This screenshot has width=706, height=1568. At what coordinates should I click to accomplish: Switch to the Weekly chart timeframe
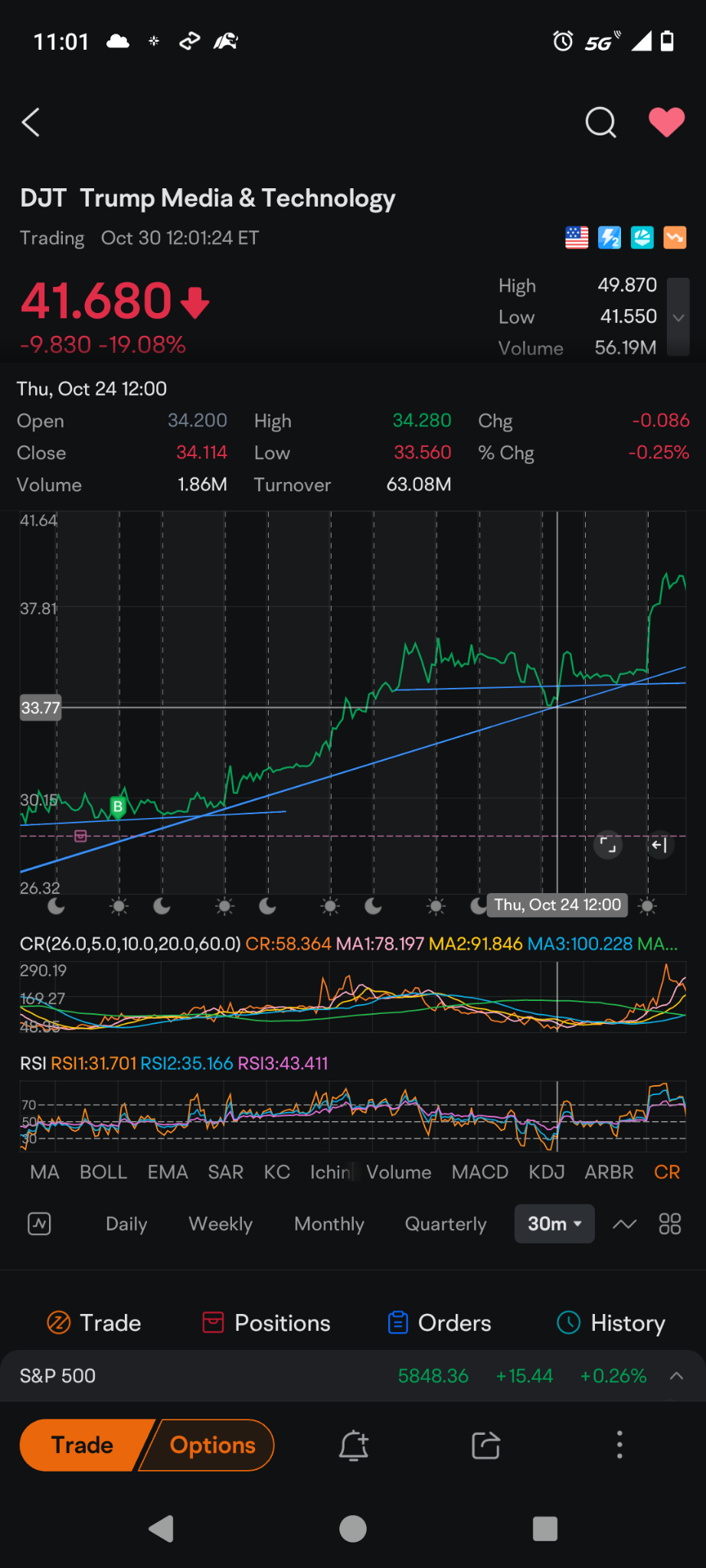pyautogui.click(x=221, y=1224)
